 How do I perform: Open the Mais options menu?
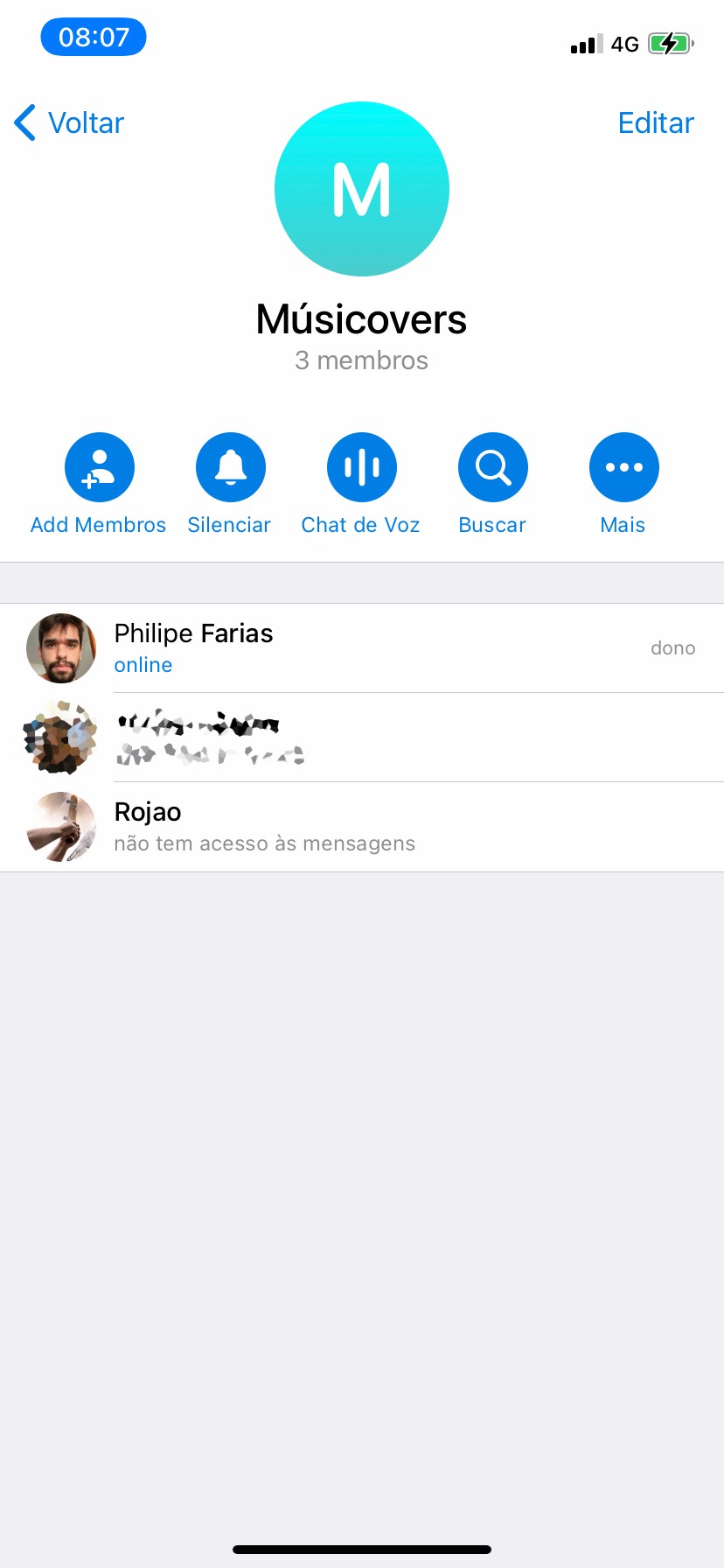tap(623, 468)
